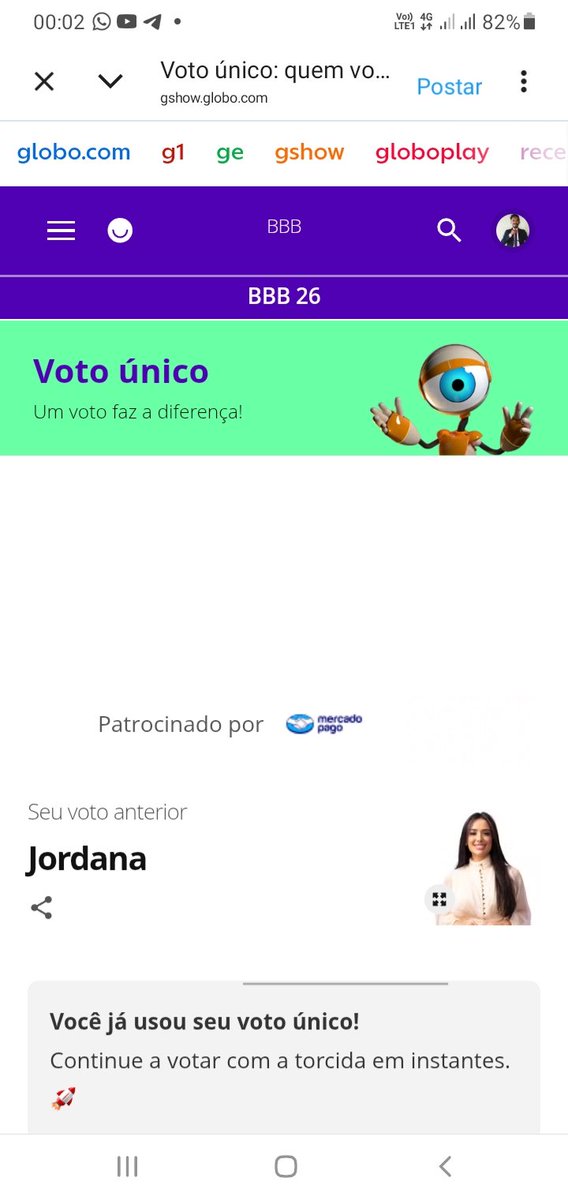Viewport: 568px width, 1200px height.
Task: Visit the gshow link
Action: pyautogui.click(x=309, y=153)
